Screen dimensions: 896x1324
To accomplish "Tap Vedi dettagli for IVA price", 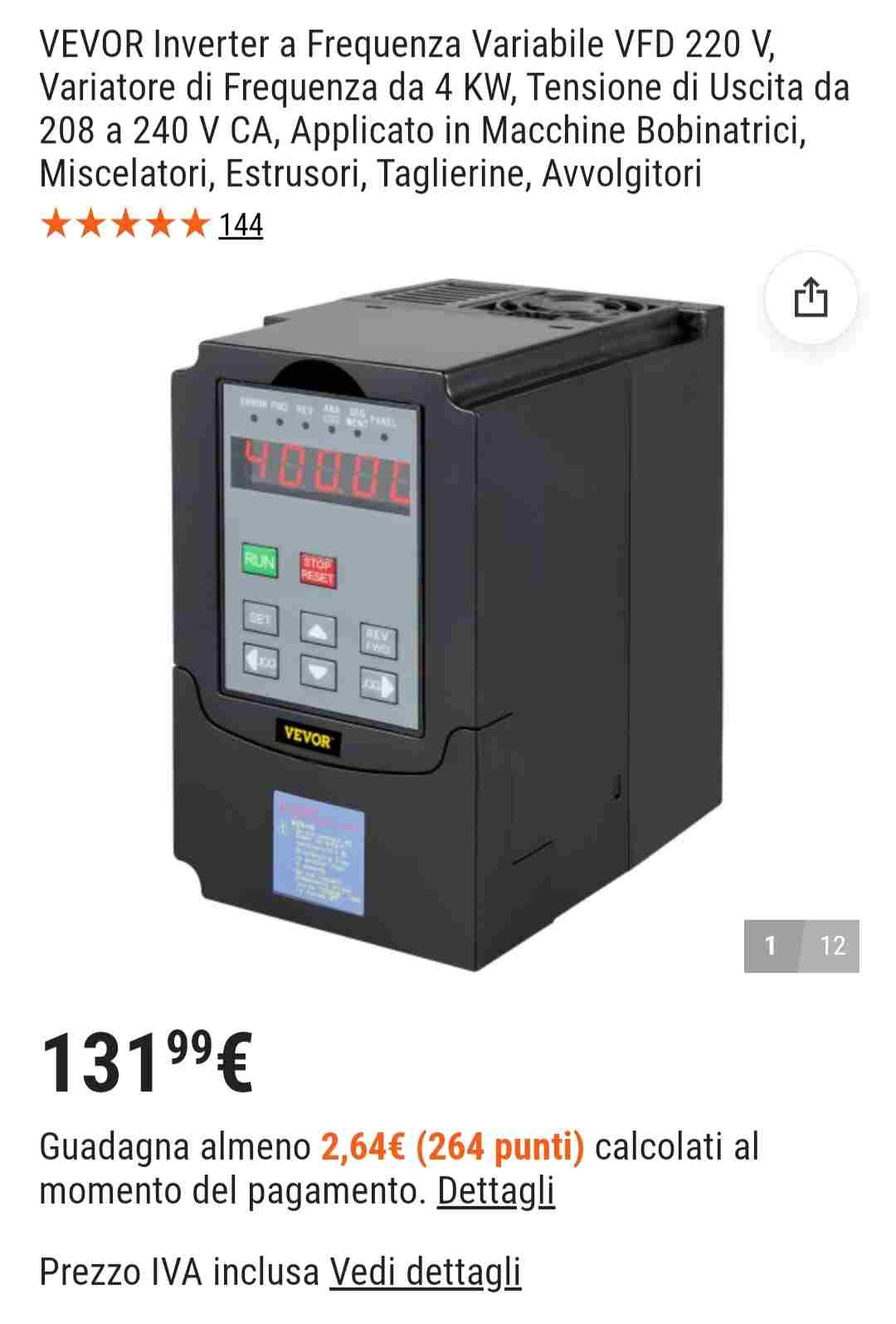I will coord(425,1271).
